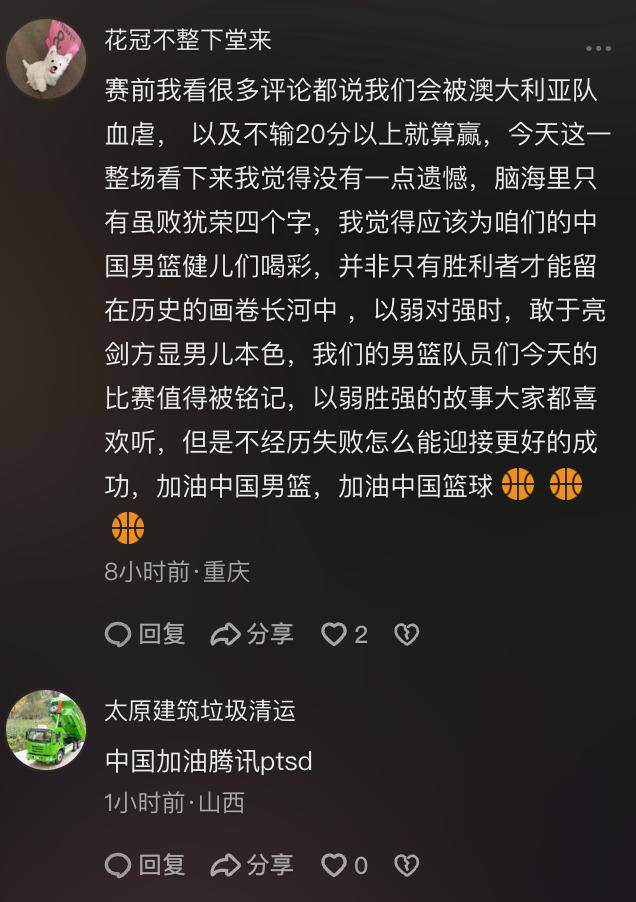
Task: Open the profile picture of 花冠不整下堂来
Action: coord(46,58)
